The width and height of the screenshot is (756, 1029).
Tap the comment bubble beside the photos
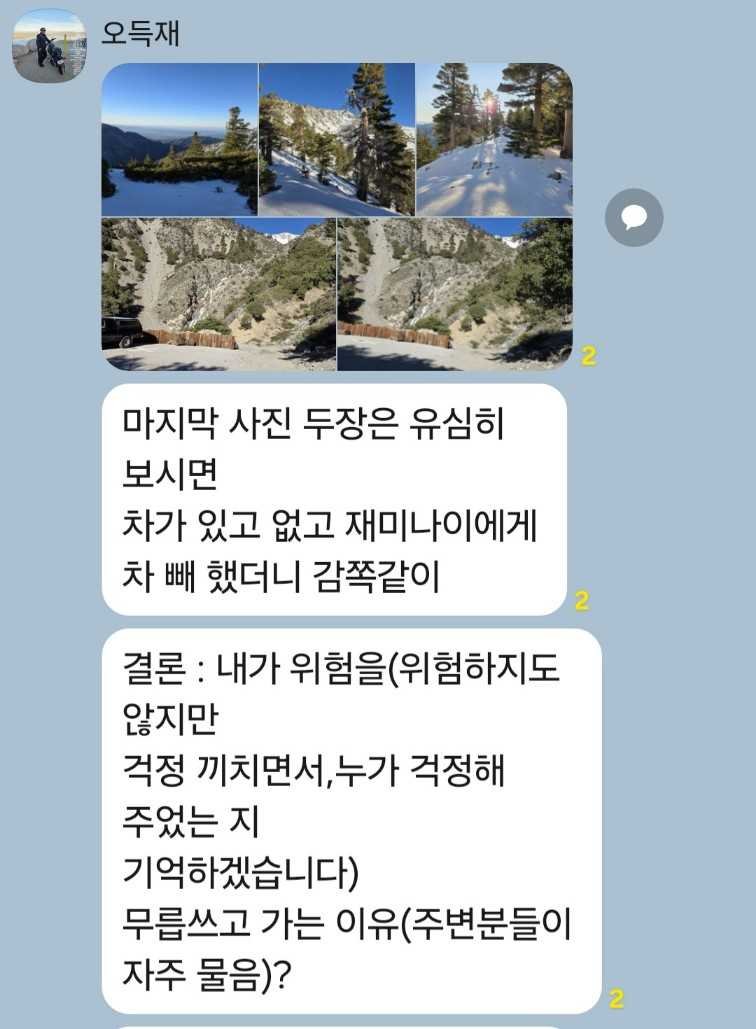634,218
